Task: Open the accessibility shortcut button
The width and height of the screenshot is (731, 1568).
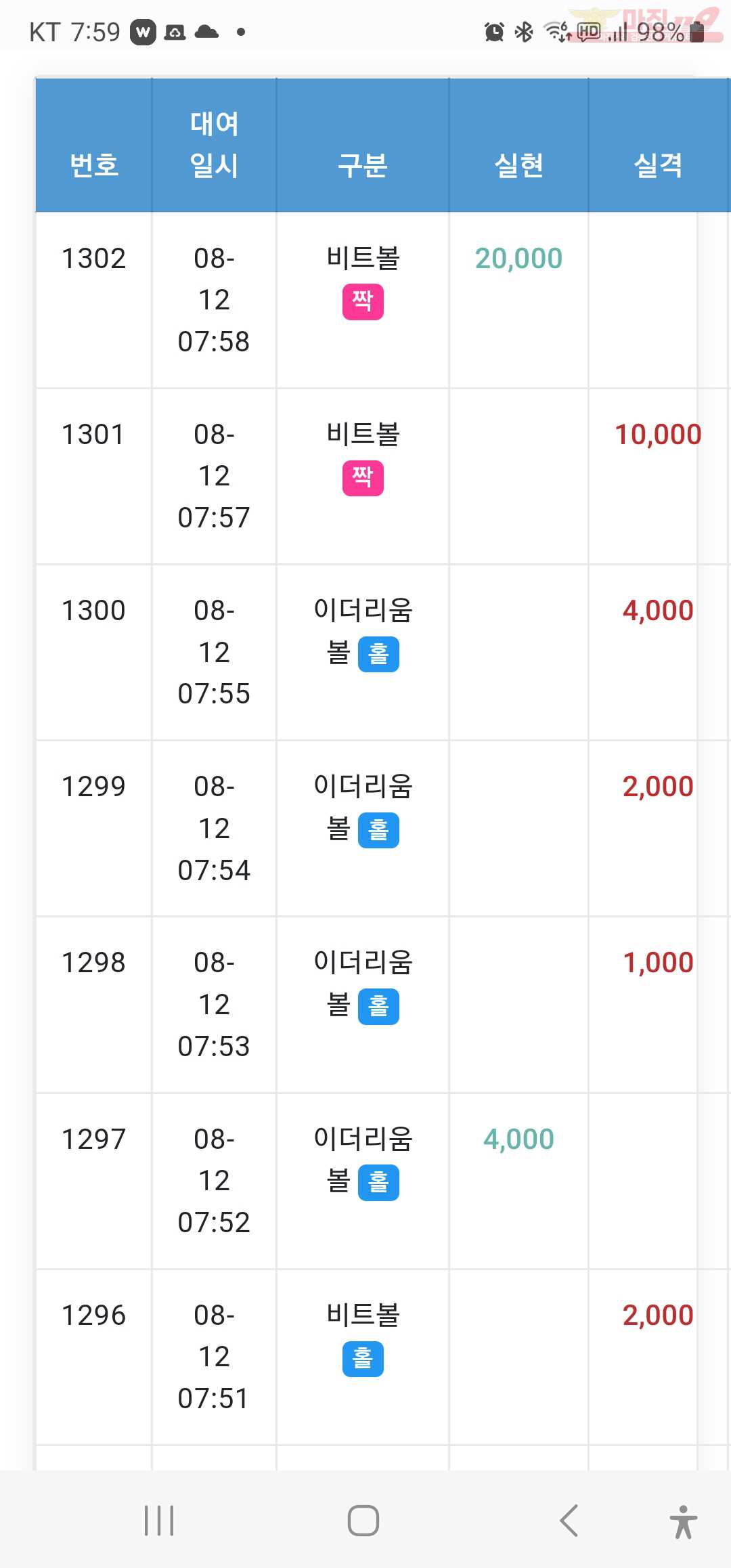Action: click(684, 1521)
